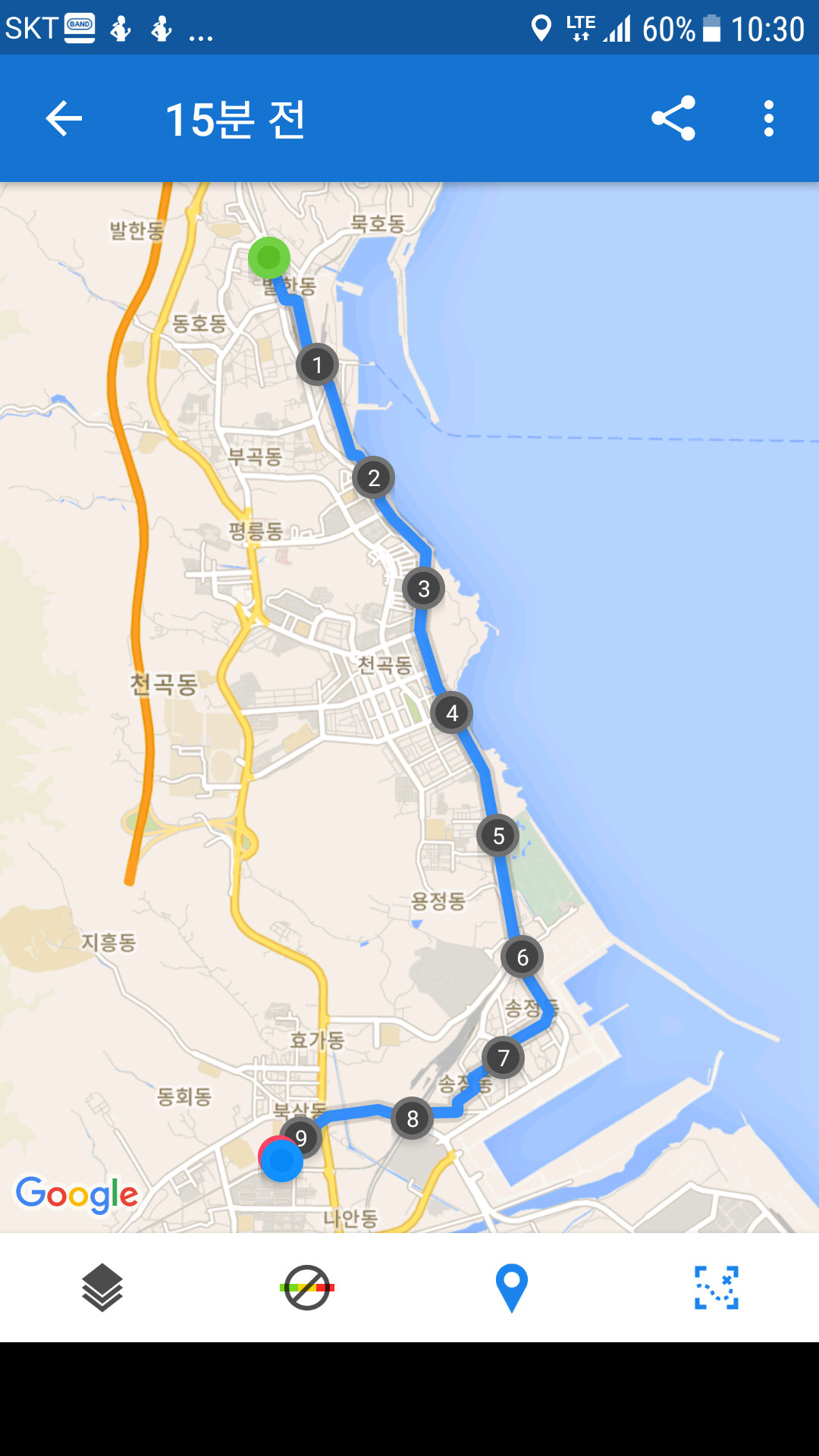Select kilometer marker 3 on the route
Image resolution: width=819 pixels, height=1456 pixels.
(x=424, y=588)
